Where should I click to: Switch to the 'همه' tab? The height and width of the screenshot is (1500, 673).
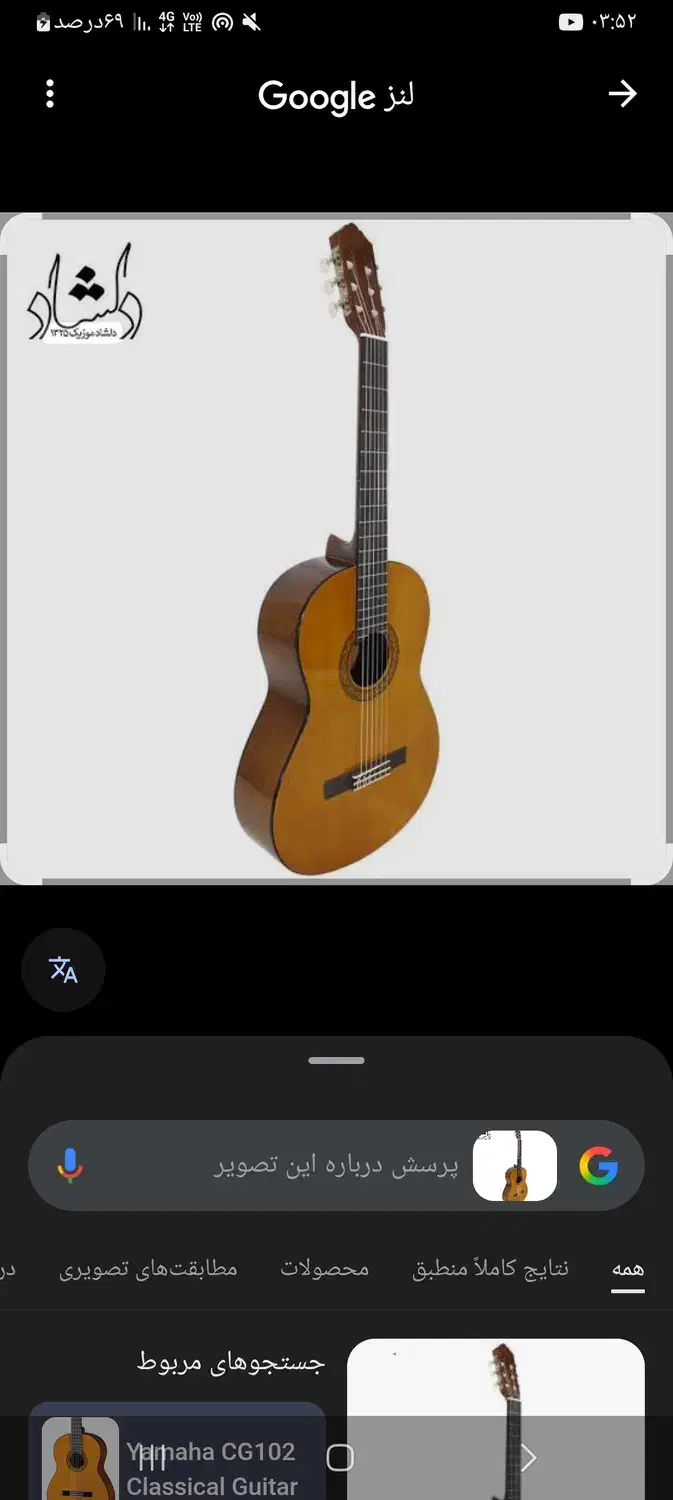click(x=627, y=1269)
